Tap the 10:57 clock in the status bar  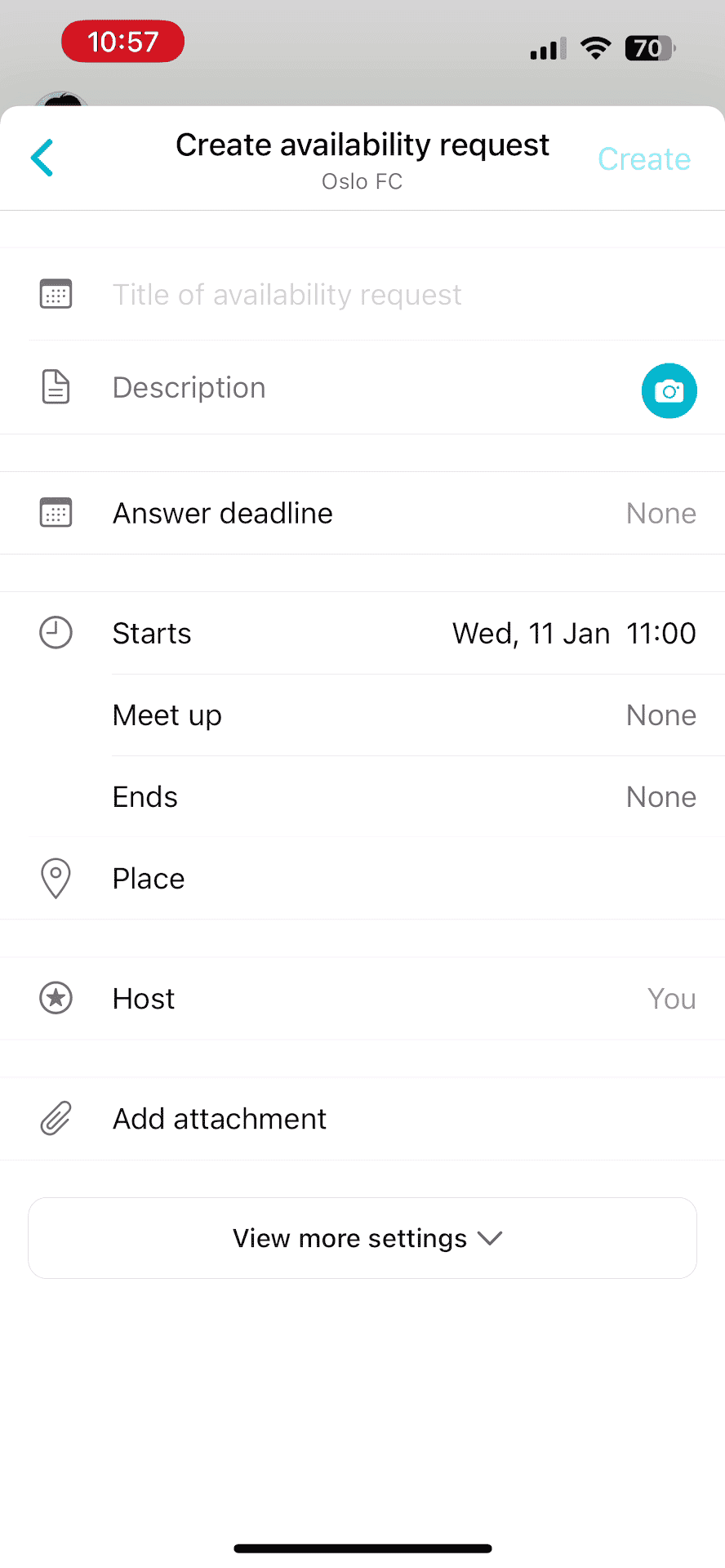122,41
